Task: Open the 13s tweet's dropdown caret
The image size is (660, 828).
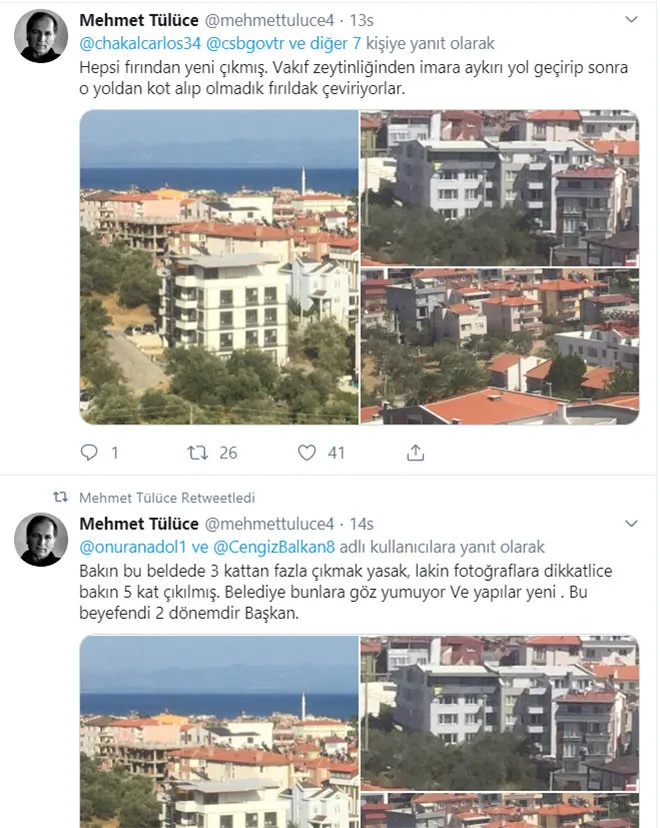Action: (x=631, y=19)
